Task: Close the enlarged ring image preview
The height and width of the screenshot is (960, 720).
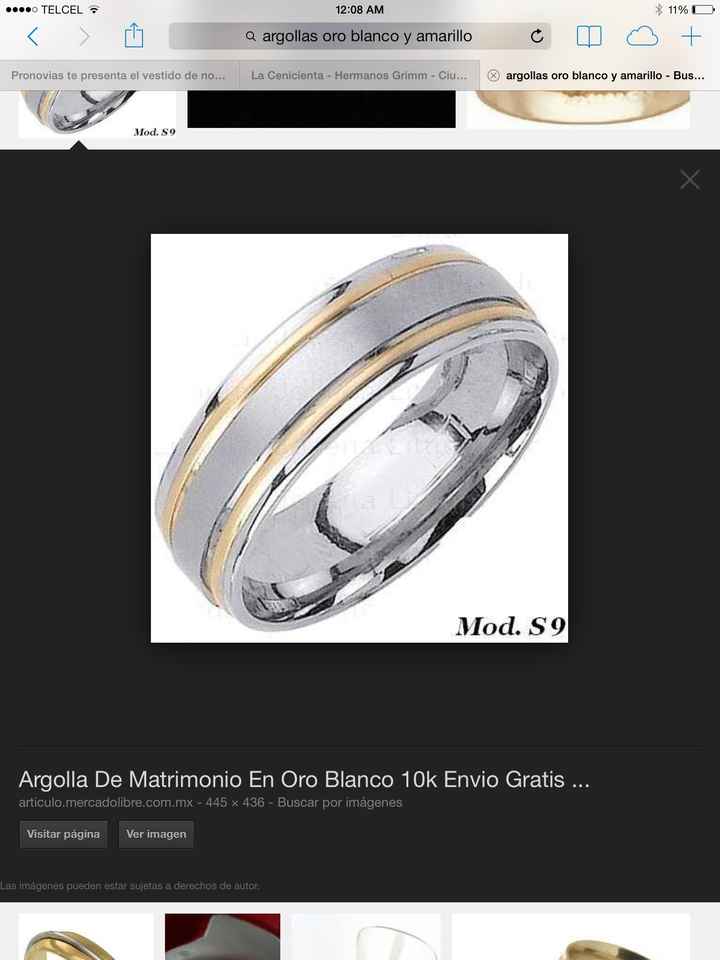Action: (x=689, y=179)
